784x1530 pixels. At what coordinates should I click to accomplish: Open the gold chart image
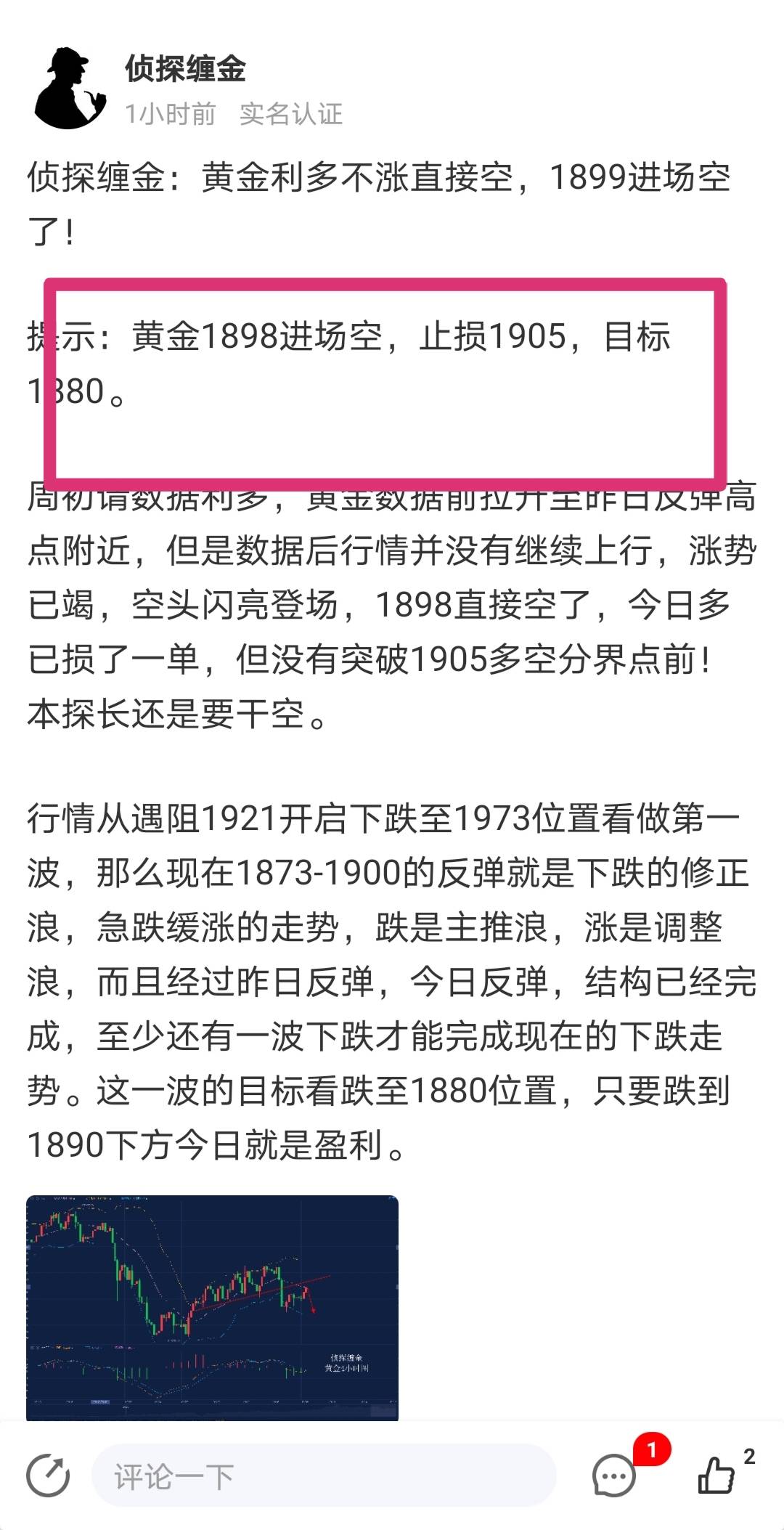click(212, 1307)
